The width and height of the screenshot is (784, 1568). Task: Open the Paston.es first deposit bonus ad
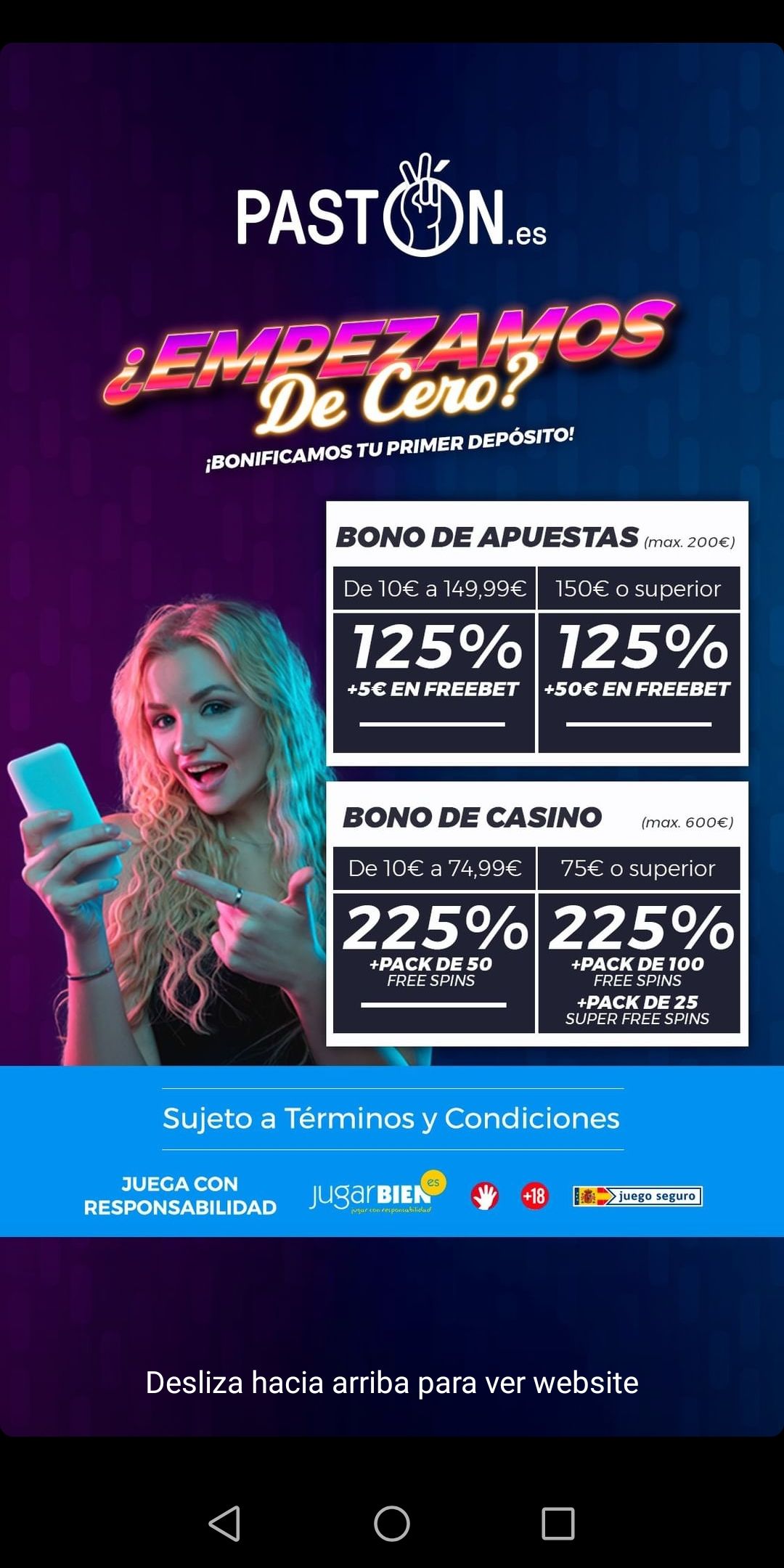click(x=392, y=653)
